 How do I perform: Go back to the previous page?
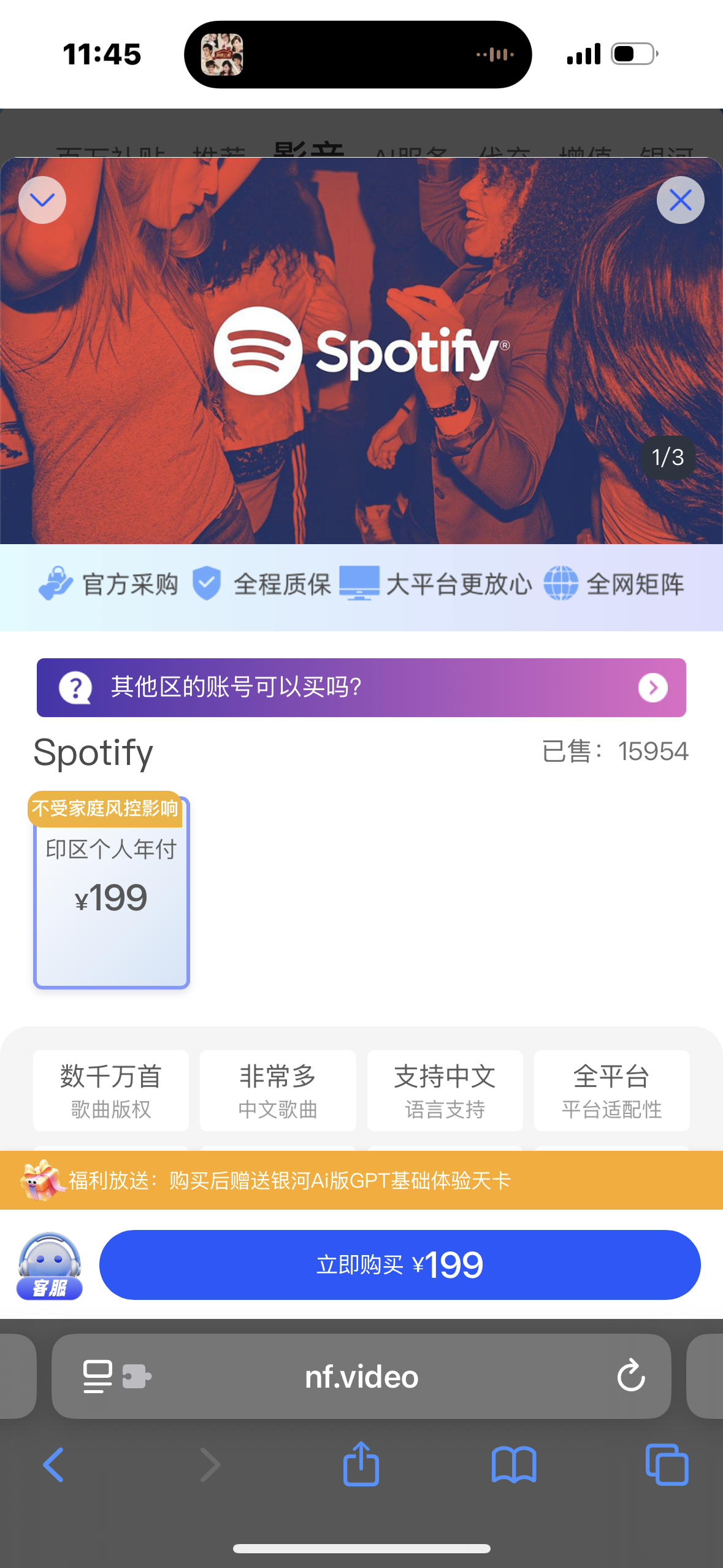point(53,1465)
